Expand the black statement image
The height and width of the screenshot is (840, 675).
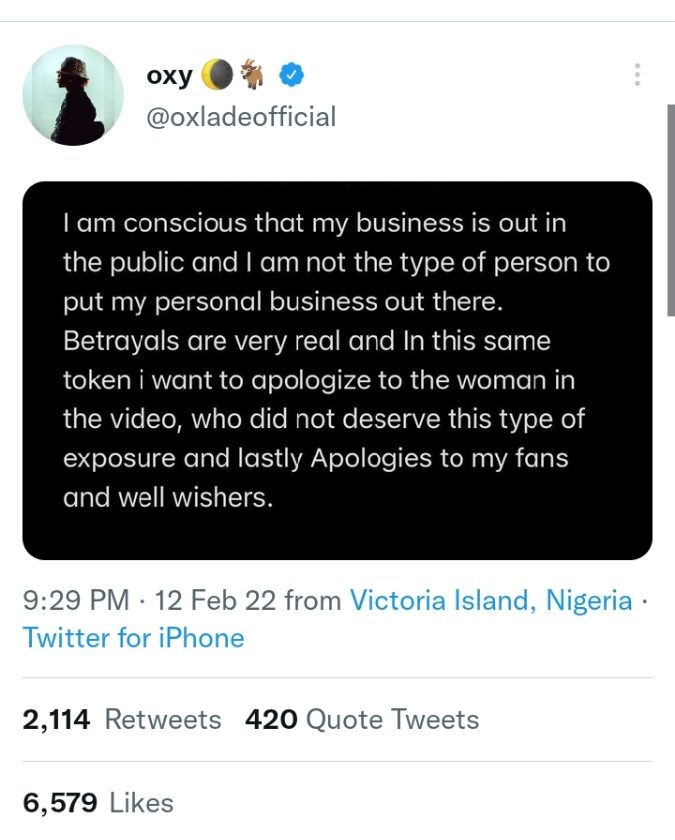(x=337, y=370)
